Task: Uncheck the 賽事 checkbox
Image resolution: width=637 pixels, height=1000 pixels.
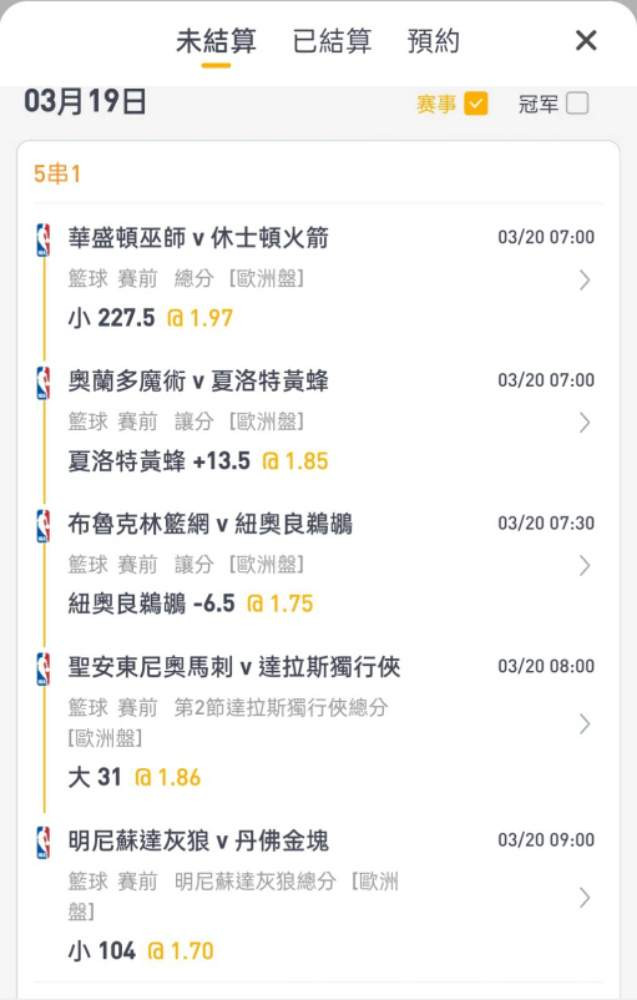Action: (476, 103)
